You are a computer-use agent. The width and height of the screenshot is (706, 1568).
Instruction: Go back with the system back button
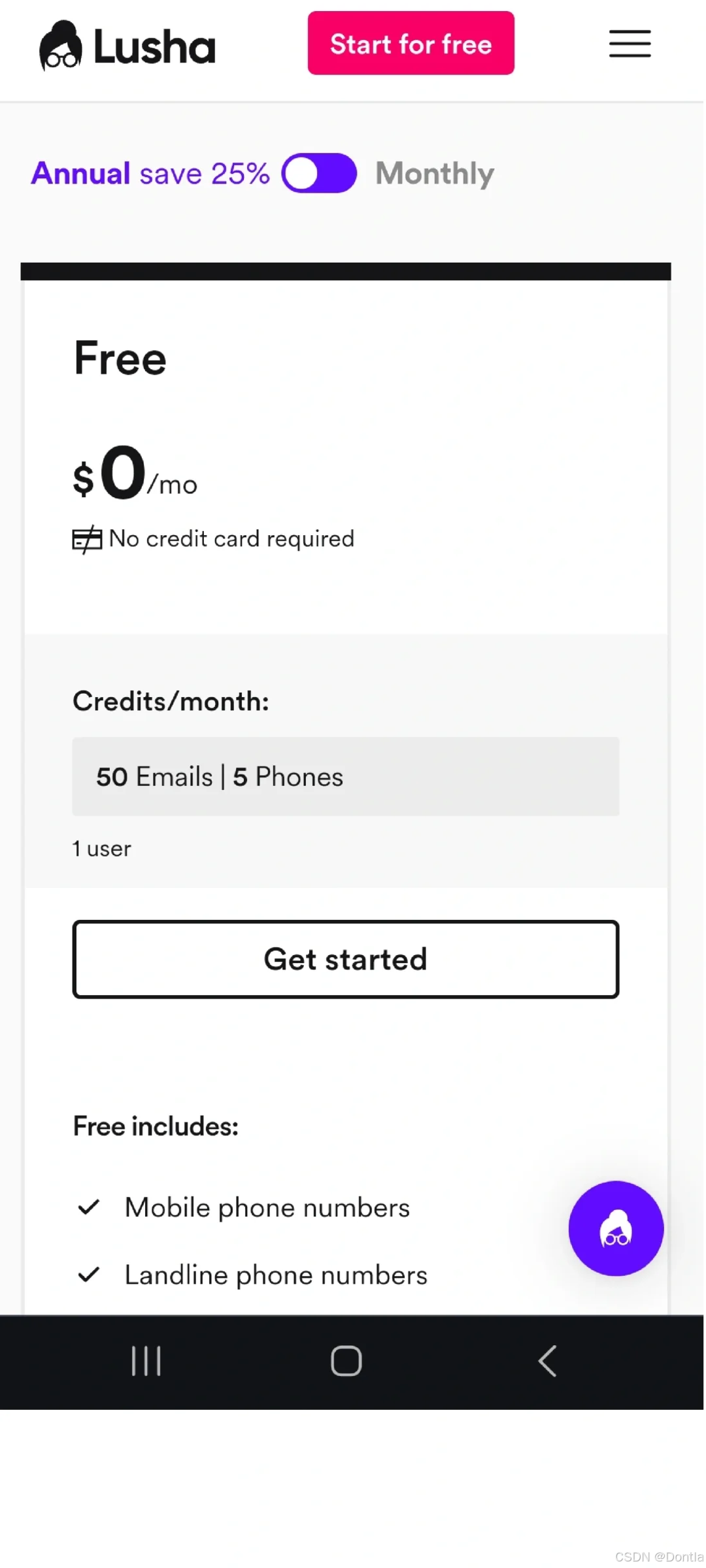pos(547,1362)
